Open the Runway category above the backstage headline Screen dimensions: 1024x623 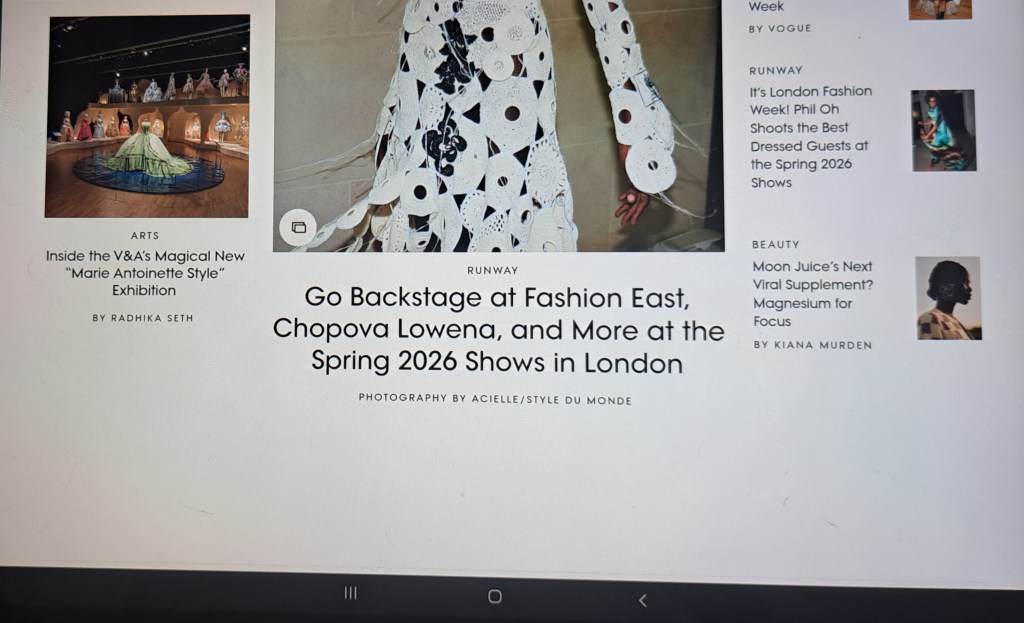click(492, 270)
